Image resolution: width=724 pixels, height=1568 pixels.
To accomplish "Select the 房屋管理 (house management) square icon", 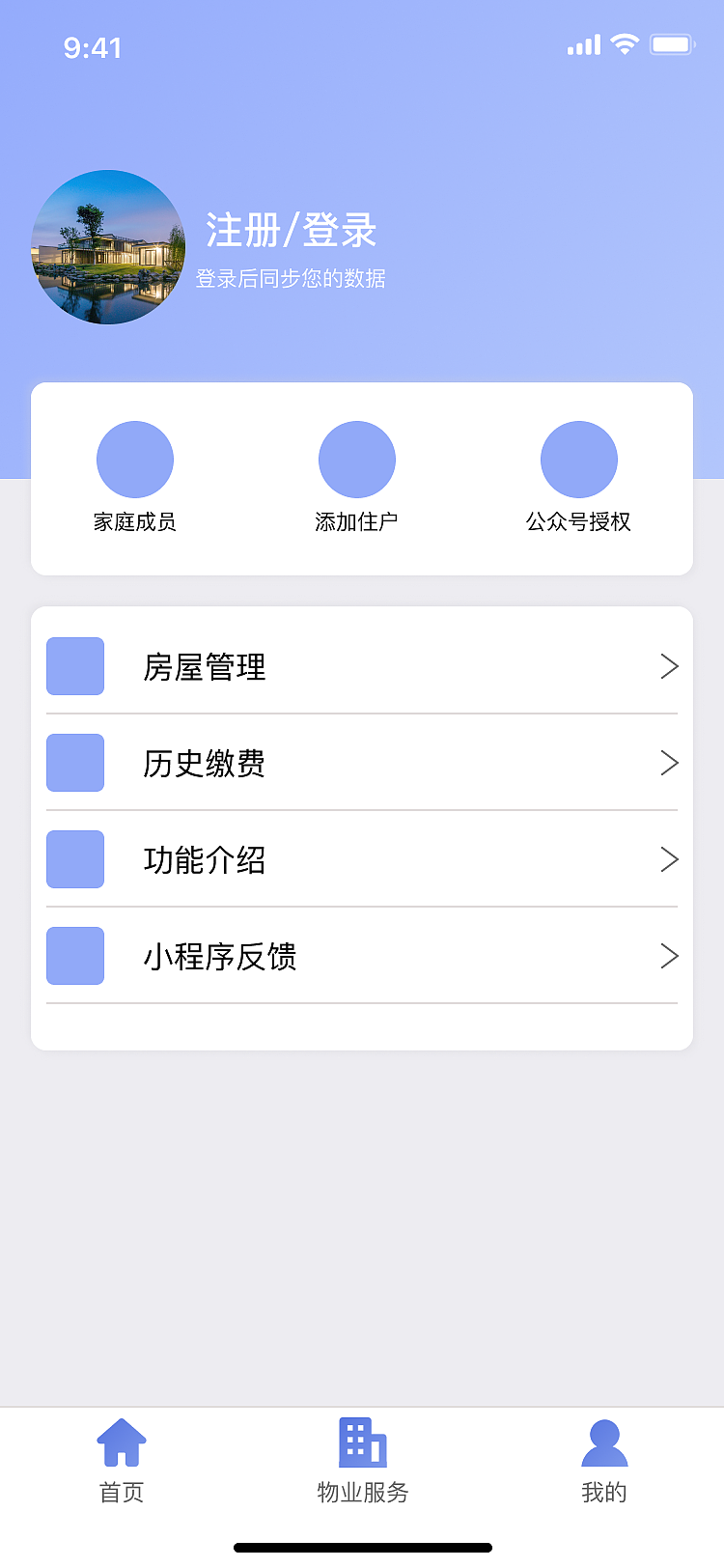I will pos(75,666).
